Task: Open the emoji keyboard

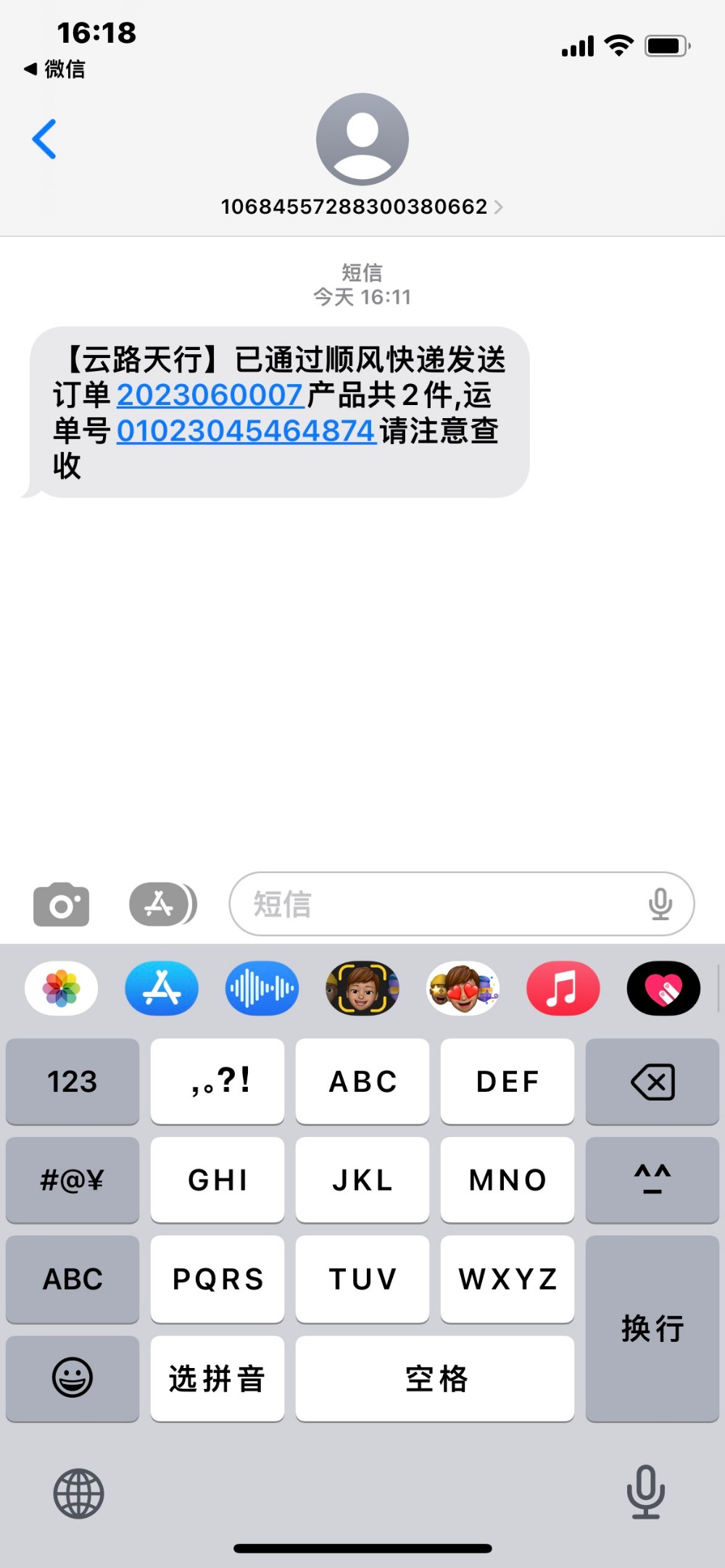Action: [x=72, y=1377]
